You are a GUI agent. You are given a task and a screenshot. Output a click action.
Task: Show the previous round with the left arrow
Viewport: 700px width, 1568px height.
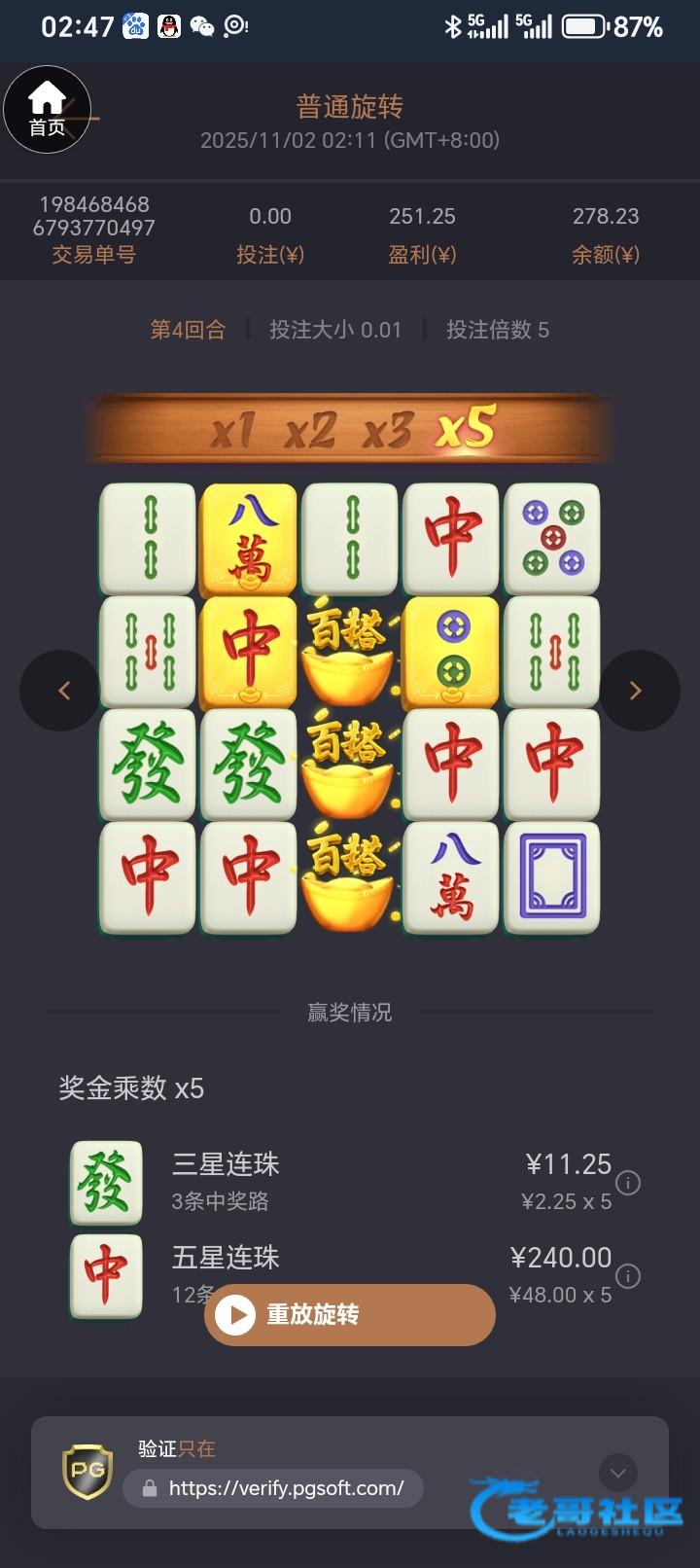60,691
